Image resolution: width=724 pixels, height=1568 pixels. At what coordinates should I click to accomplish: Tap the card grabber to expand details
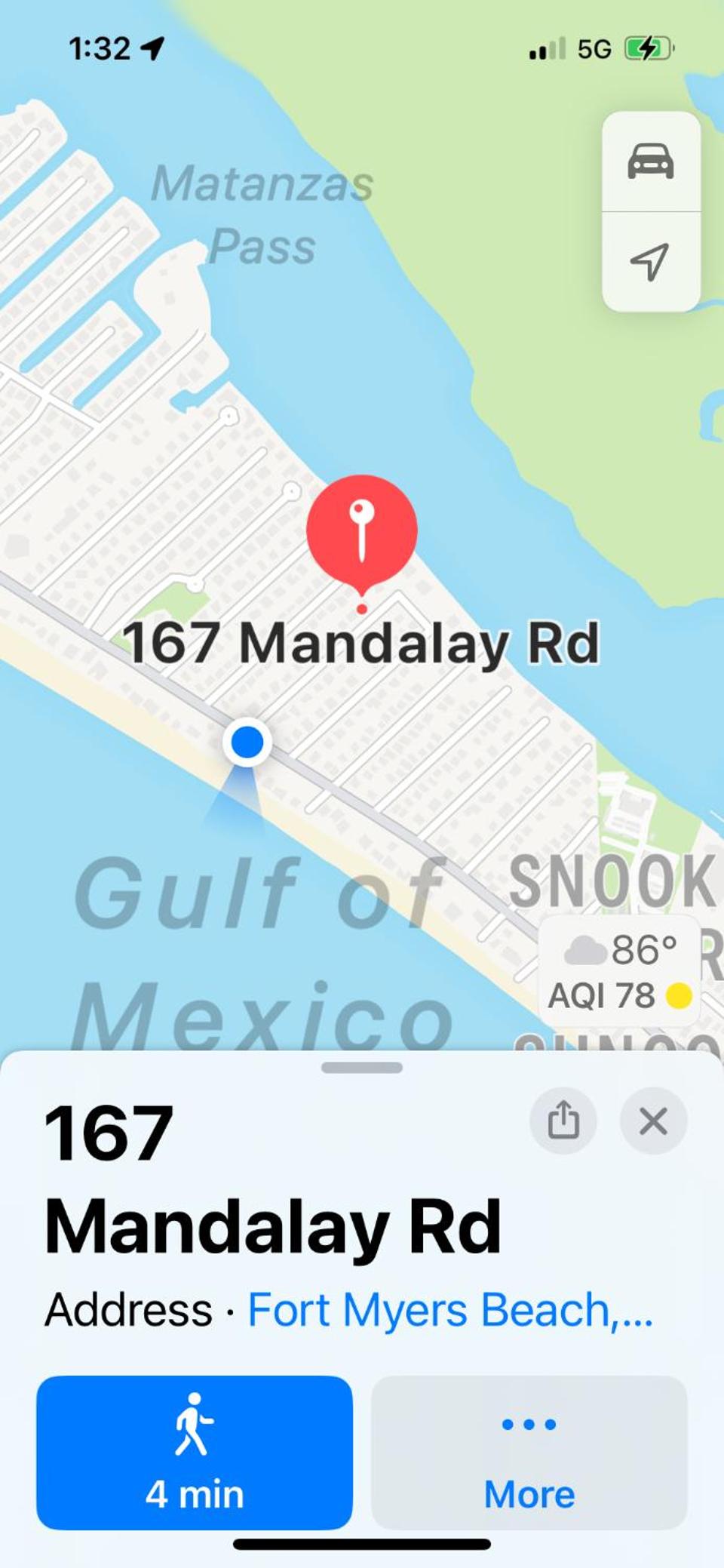[362, 1068]
